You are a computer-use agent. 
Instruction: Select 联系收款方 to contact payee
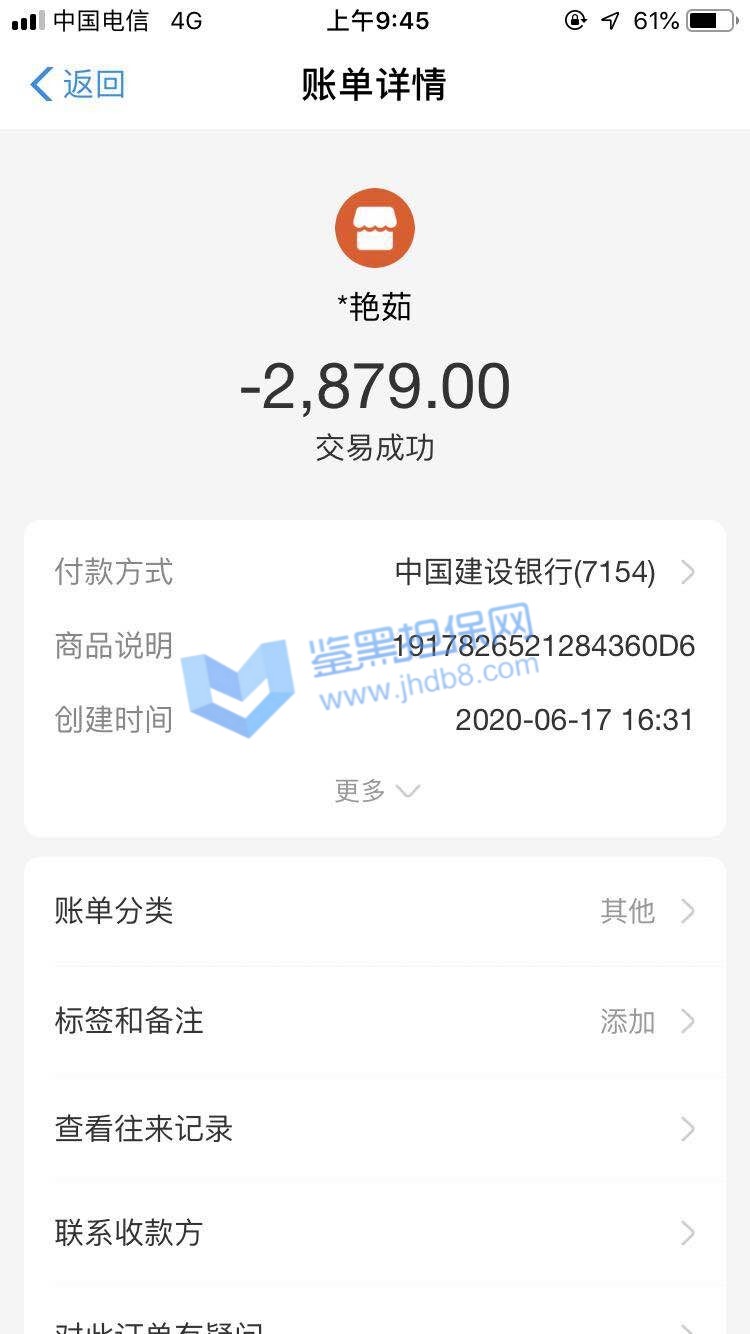coord(375,1232)
